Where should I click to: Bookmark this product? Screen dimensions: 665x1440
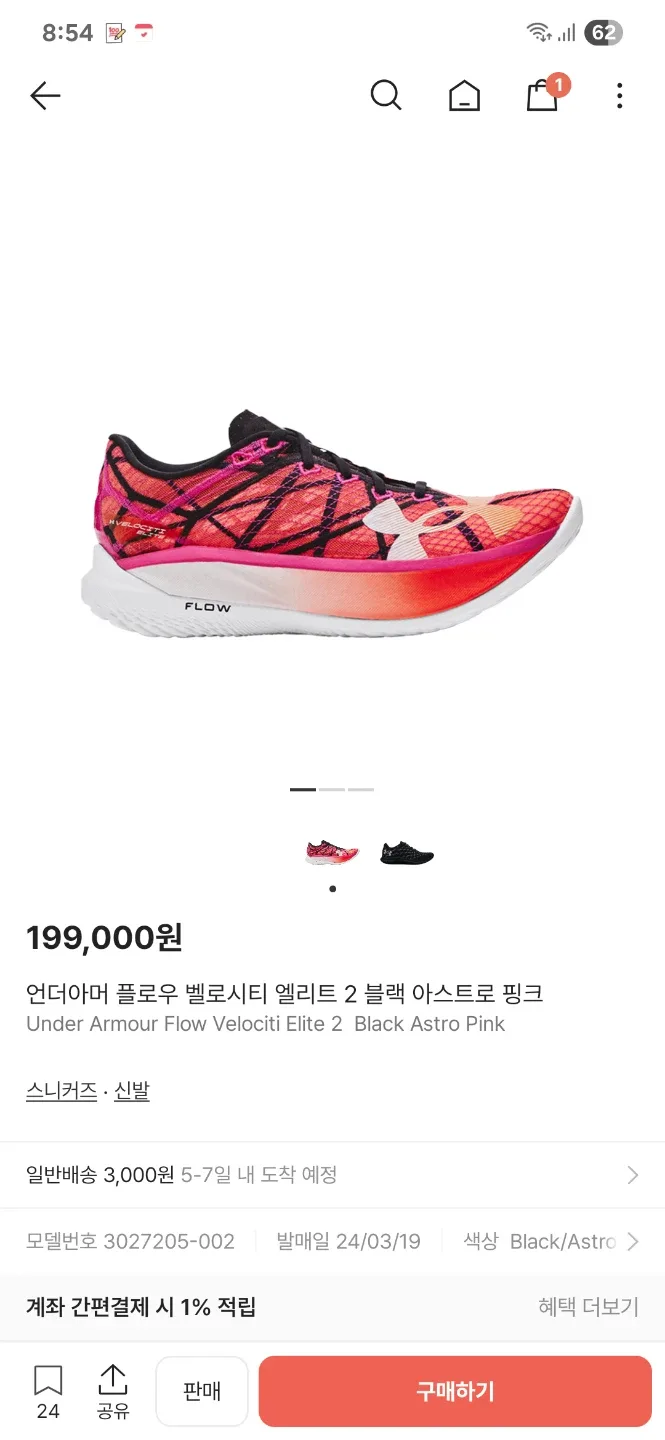tap(48, 1390)
